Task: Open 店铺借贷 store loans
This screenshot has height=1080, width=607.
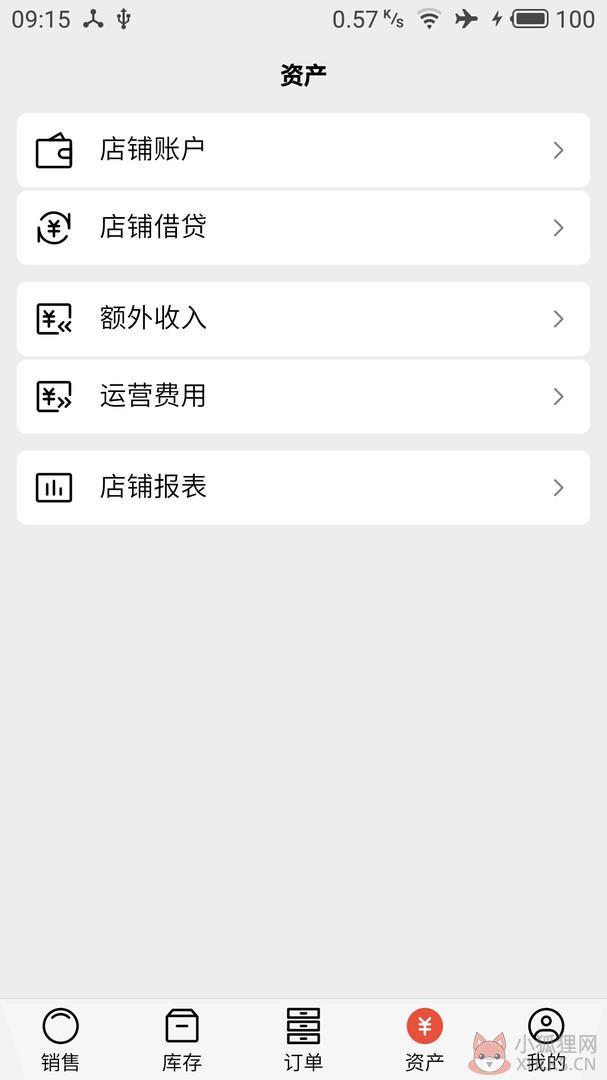Action: pyautogui.click(x=303, y=228)
